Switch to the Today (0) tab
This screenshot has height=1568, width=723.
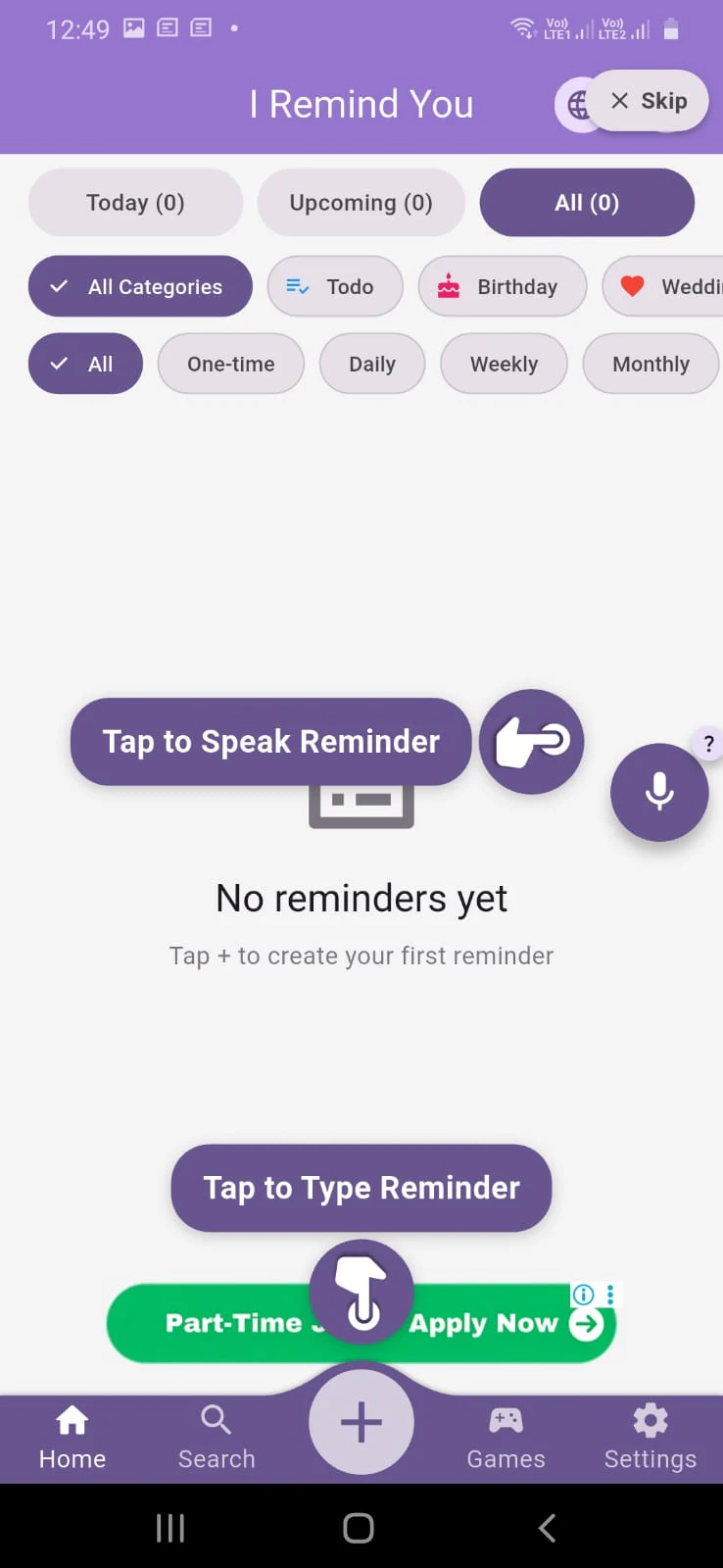(135, 203)
